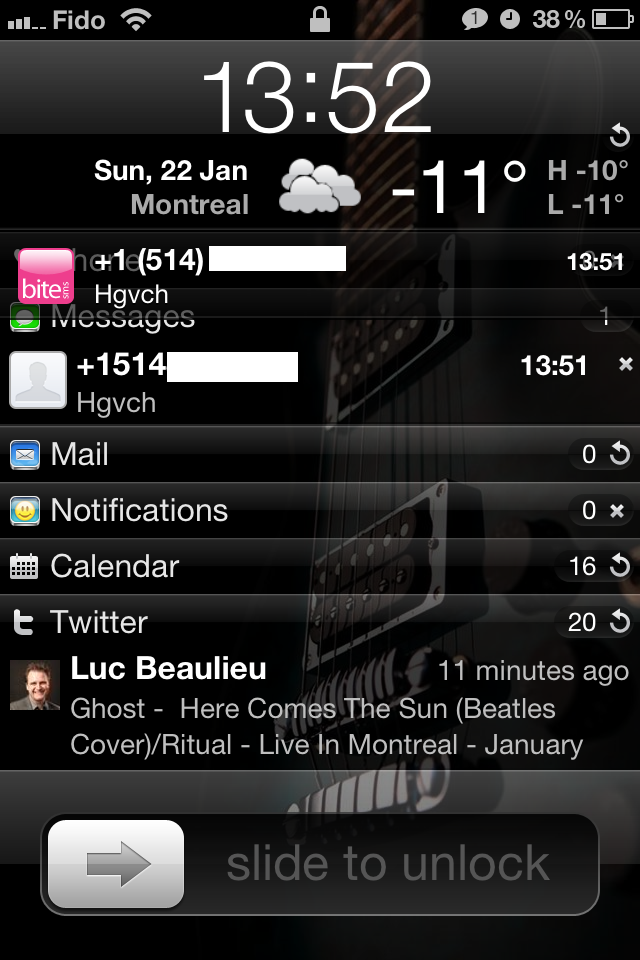Clear the Notifications section
This screenshot has width=640, height=960.
tap(618, 511)
